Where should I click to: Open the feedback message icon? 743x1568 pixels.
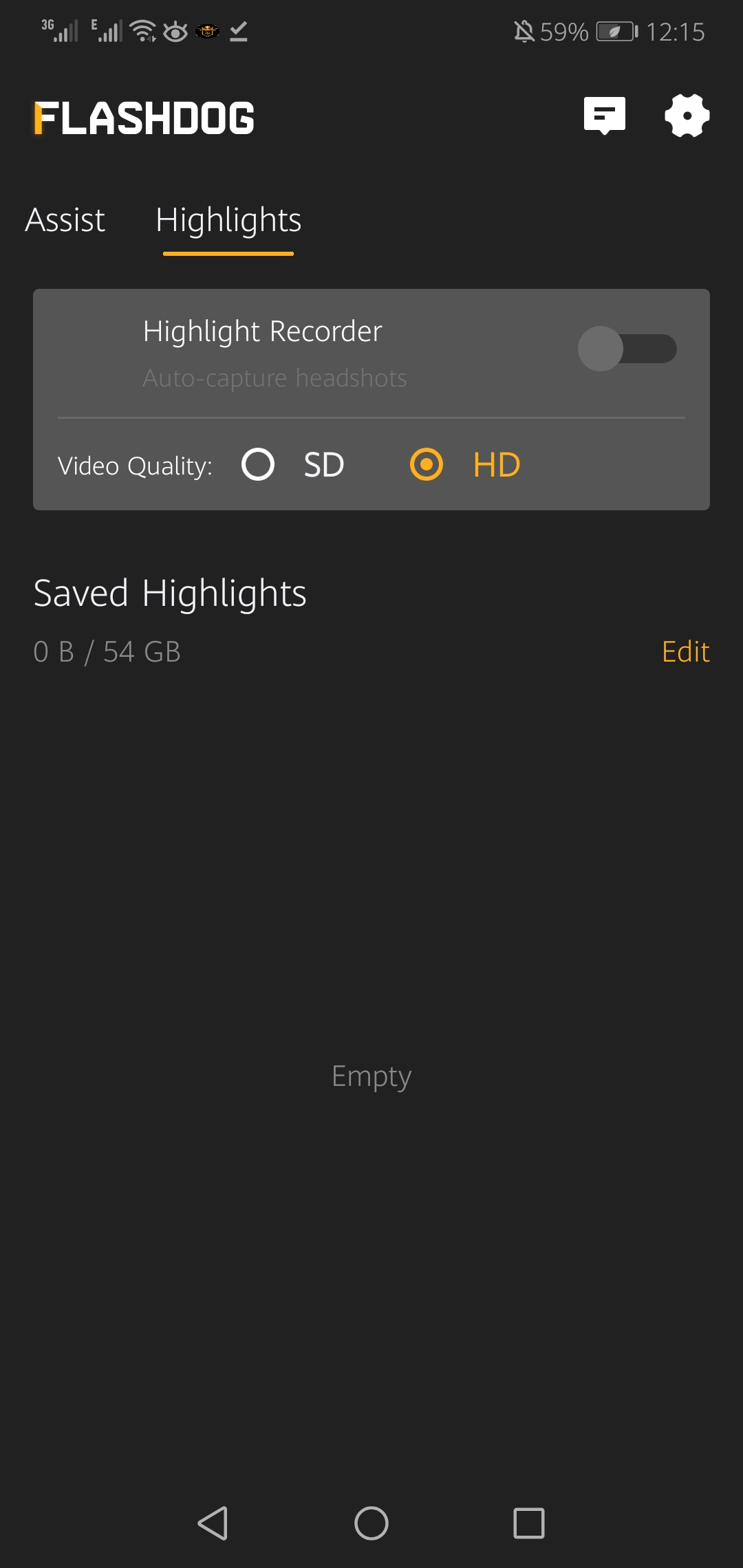[604, 115]
